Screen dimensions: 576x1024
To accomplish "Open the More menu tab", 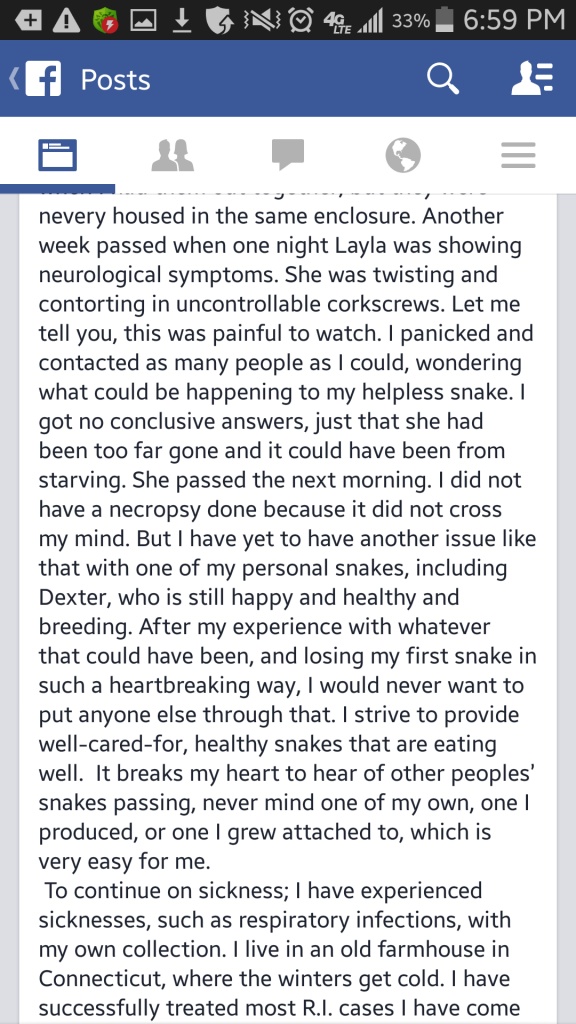I will (519, 155).
